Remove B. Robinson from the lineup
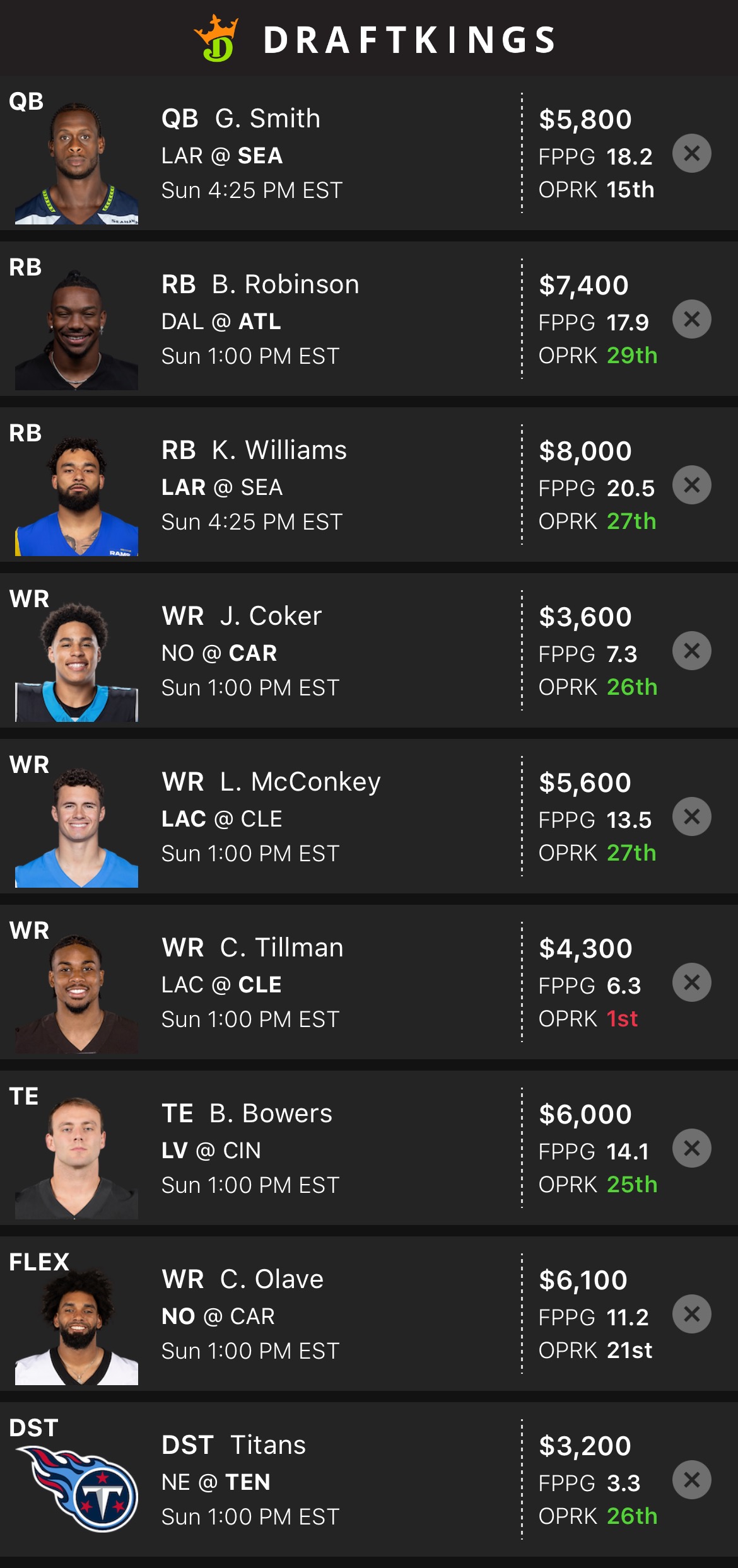Screen dimensions: 738x1568 (x=691, y=319)
